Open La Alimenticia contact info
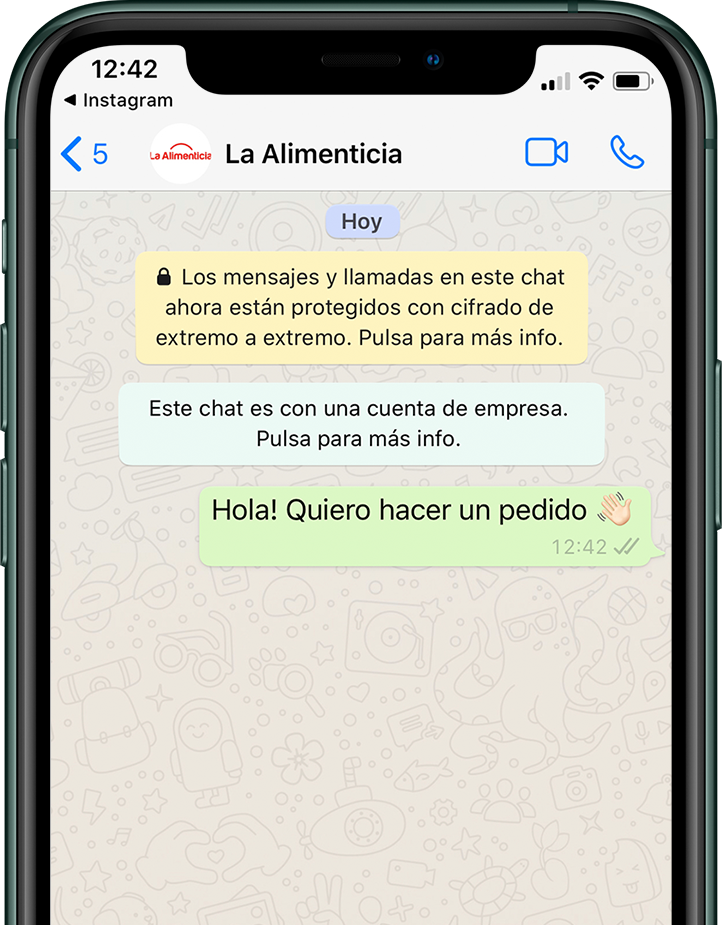The width and height of the screenshot is (722, 925). [312, 154]
